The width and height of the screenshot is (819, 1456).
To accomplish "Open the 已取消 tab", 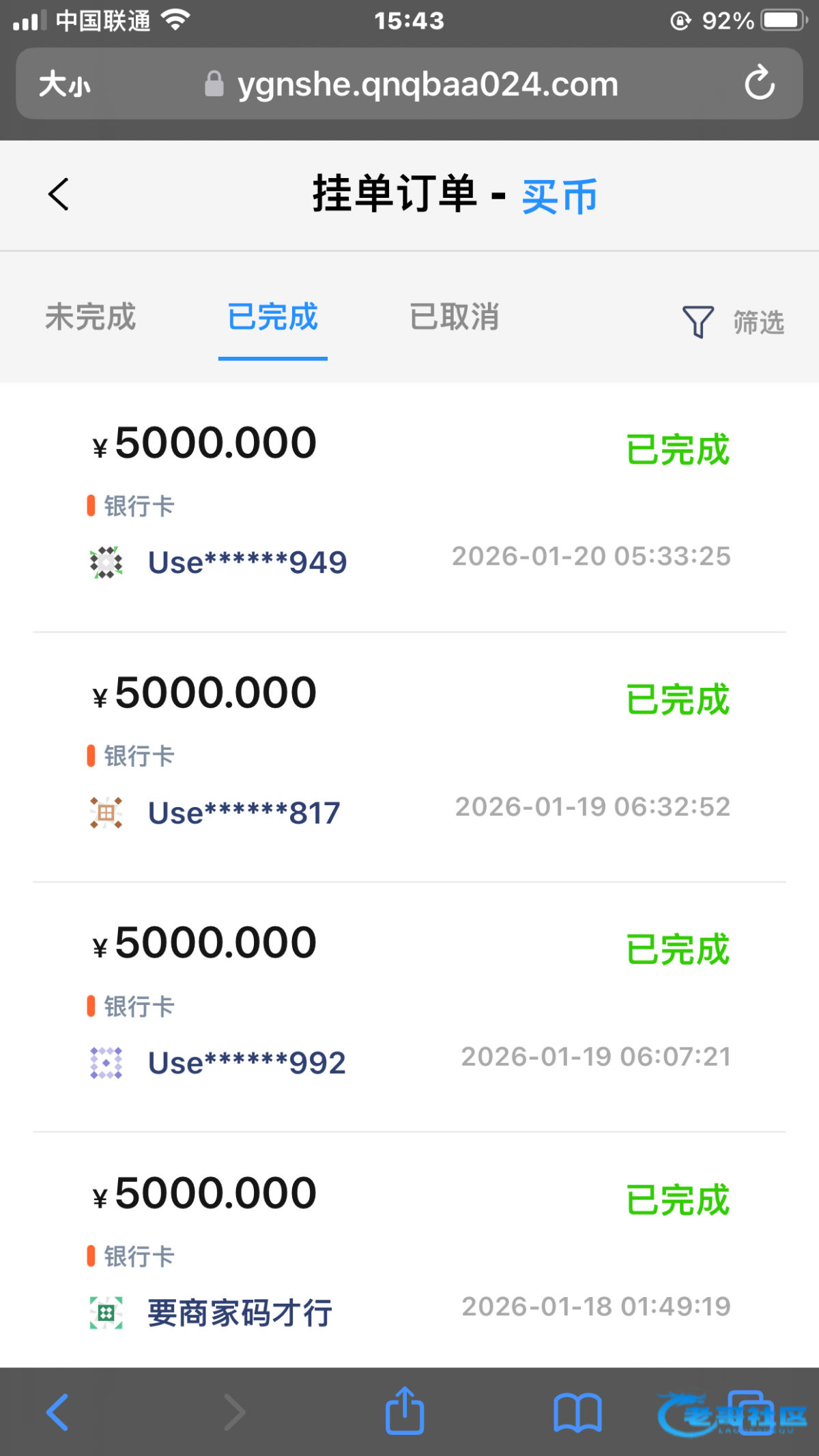I will coord(455,317).
